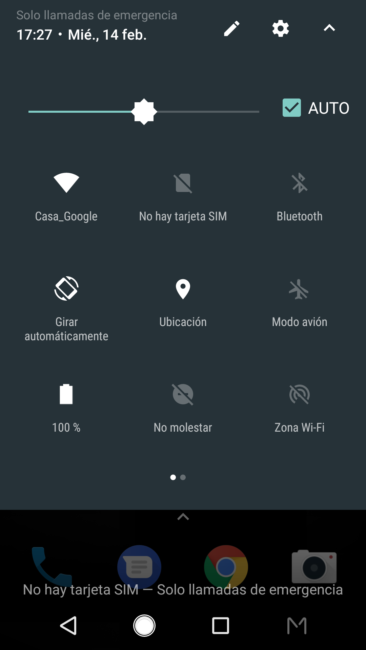This screenshot has height=650, width=366.
Task: Open battery details from 100 % tile
Action: (x=66, y=407)
